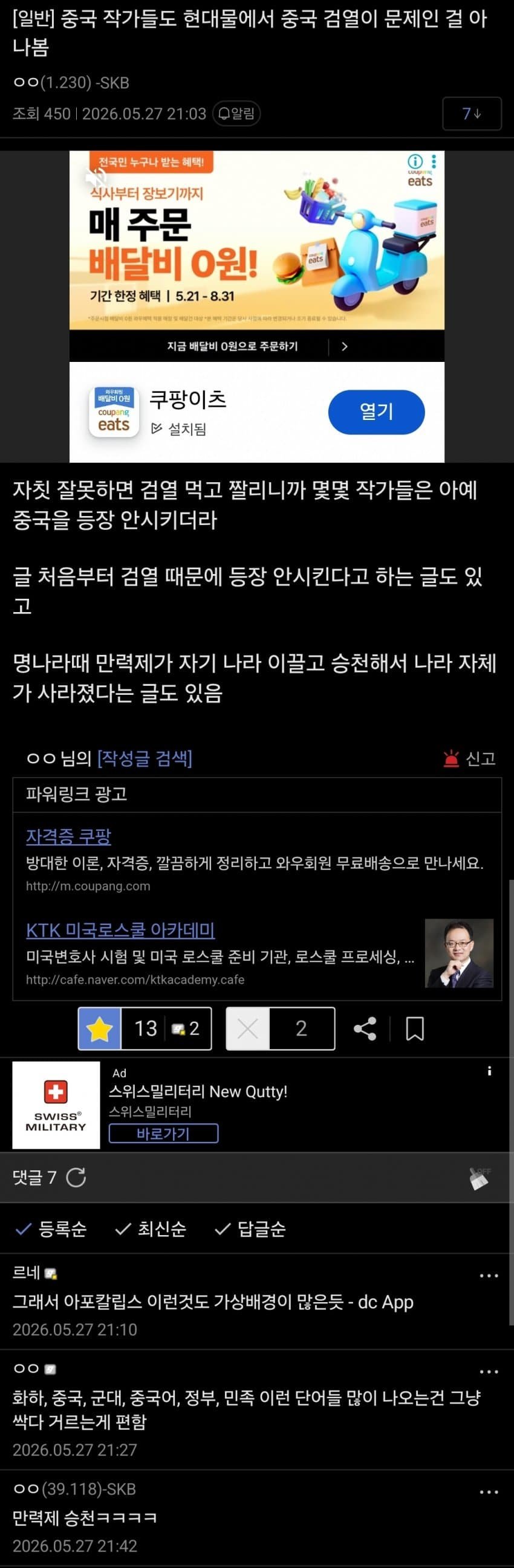Open the ad info icon on the banner
This screenshot has height=1568, width=514.
click(x=415, y=161)
